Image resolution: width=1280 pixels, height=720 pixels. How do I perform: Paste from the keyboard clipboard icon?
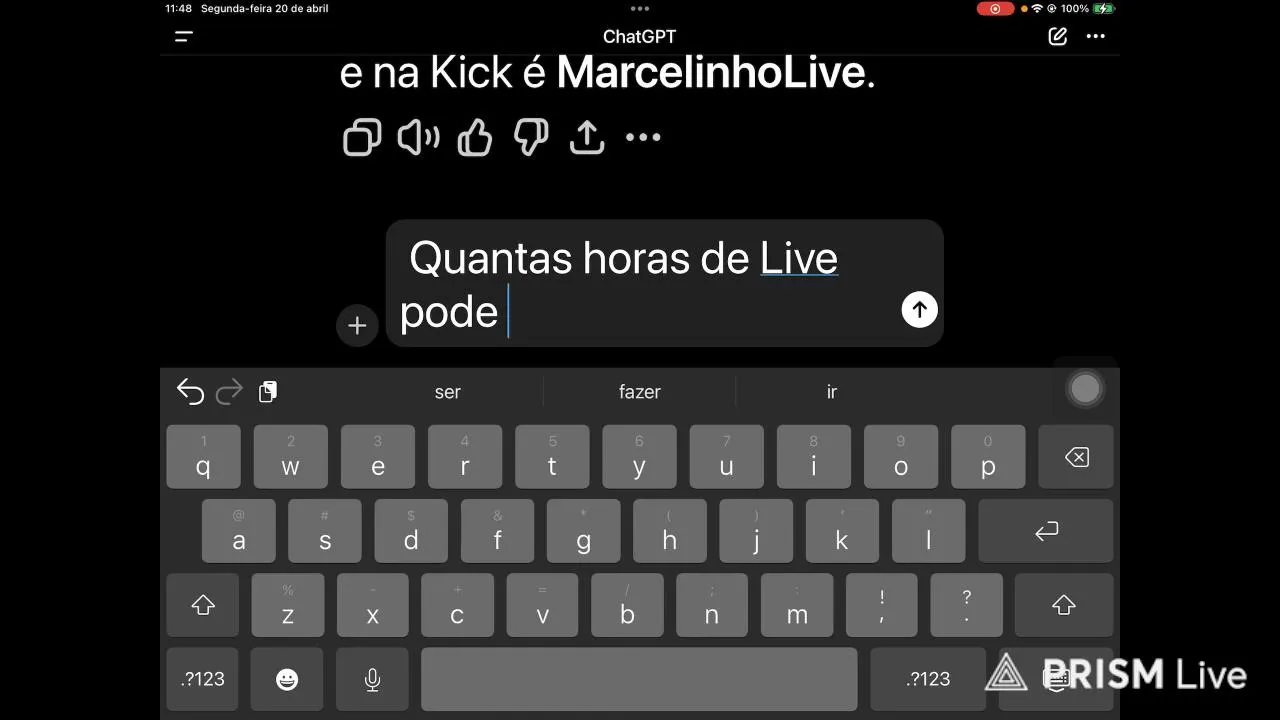(267, 391)
